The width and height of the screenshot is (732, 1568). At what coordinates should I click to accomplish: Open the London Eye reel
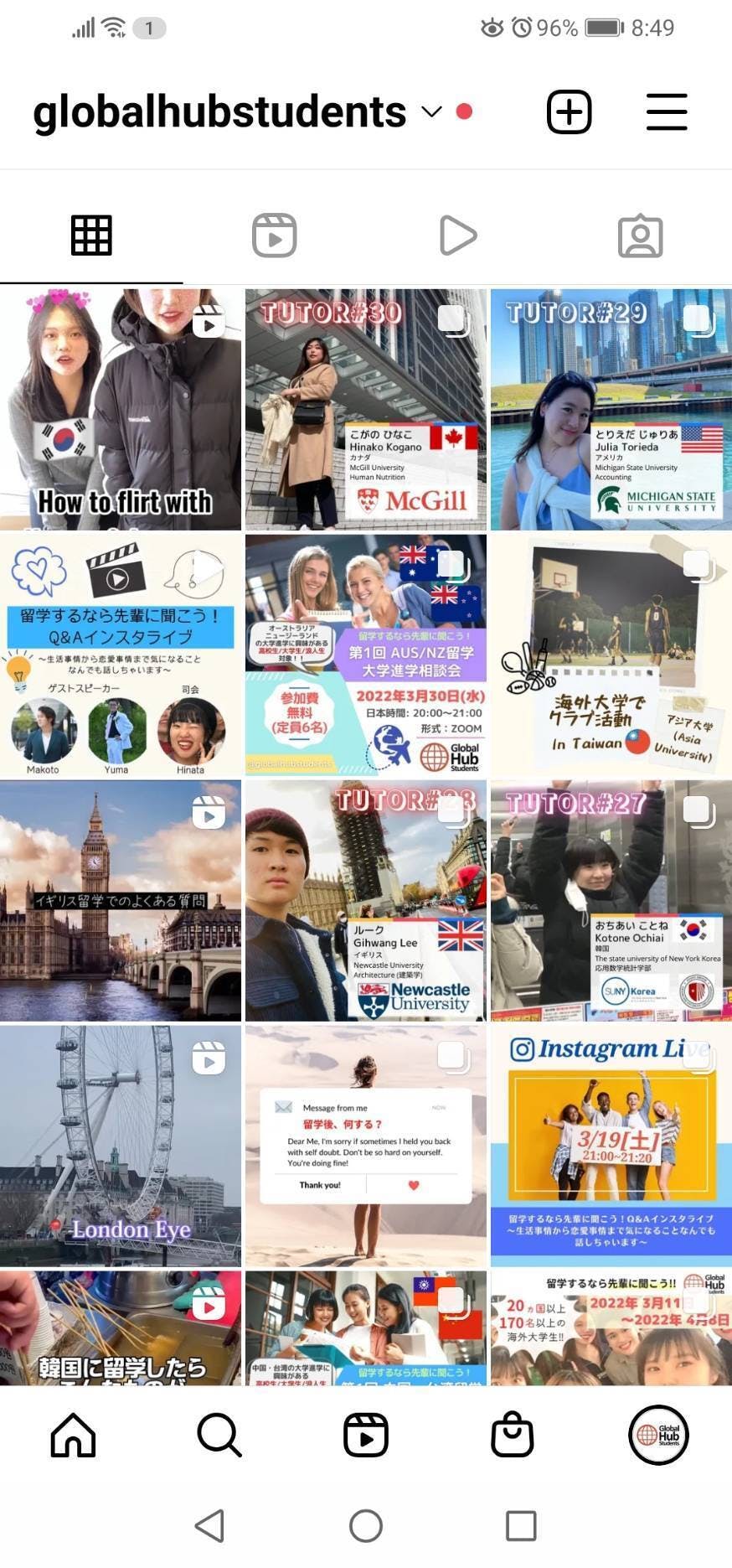click(x=120, y=1146)
